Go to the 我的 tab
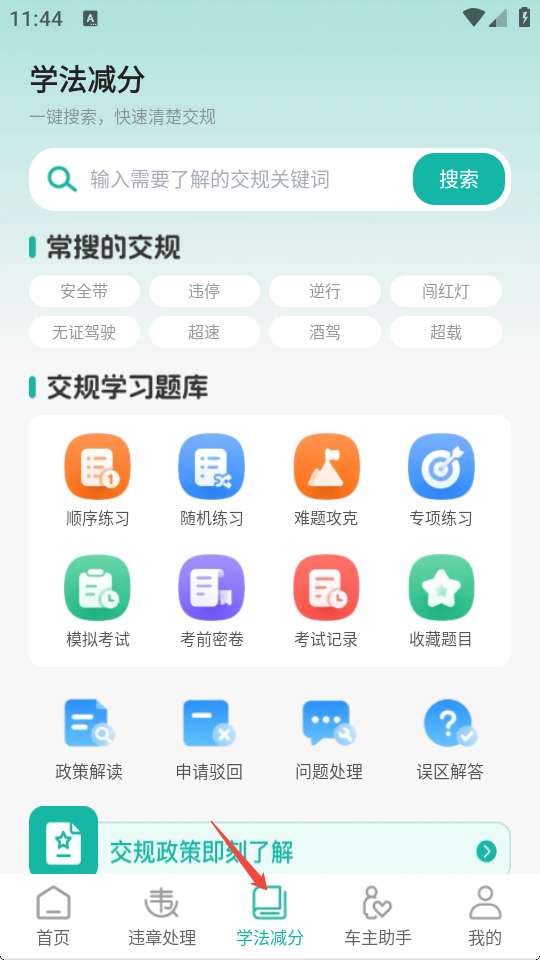 [485, 916]
